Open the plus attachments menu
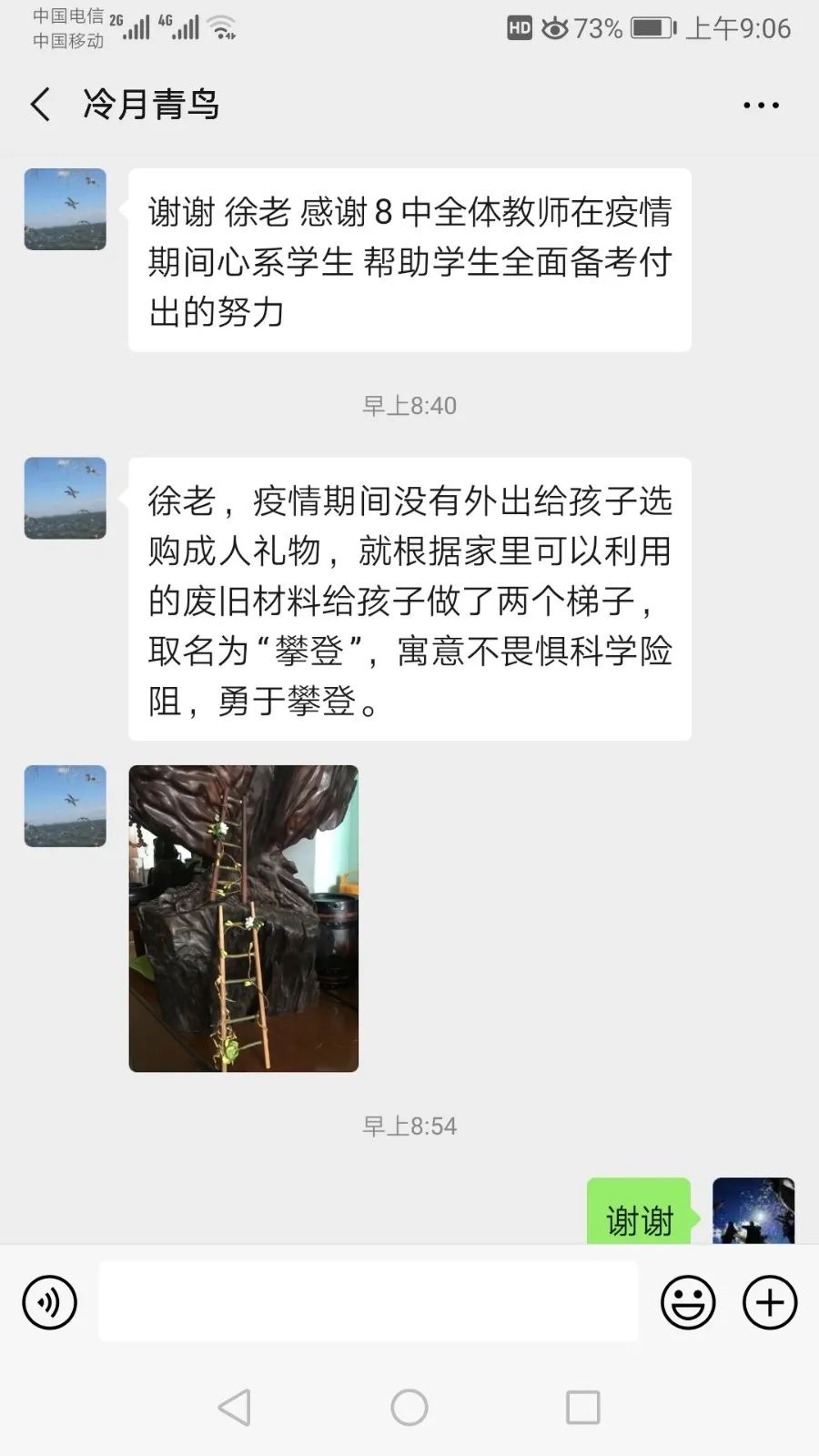 (x=770, y=1302)
